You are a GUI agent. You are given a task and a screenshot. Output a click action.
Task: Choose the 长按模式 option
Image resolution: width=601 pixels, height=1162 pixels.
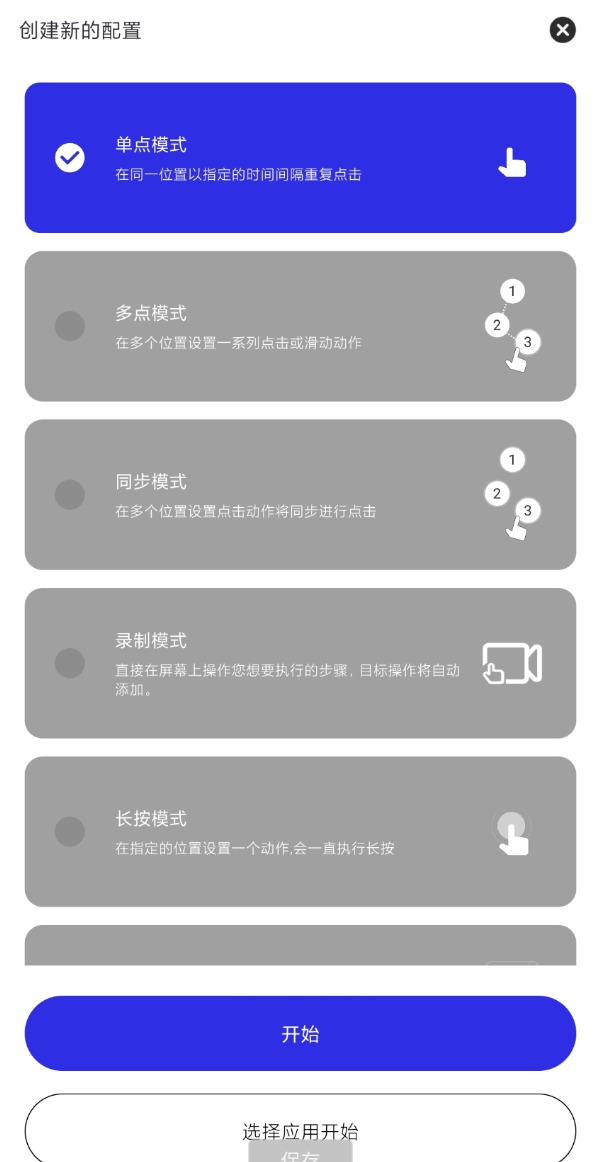(x=300, y=831)
